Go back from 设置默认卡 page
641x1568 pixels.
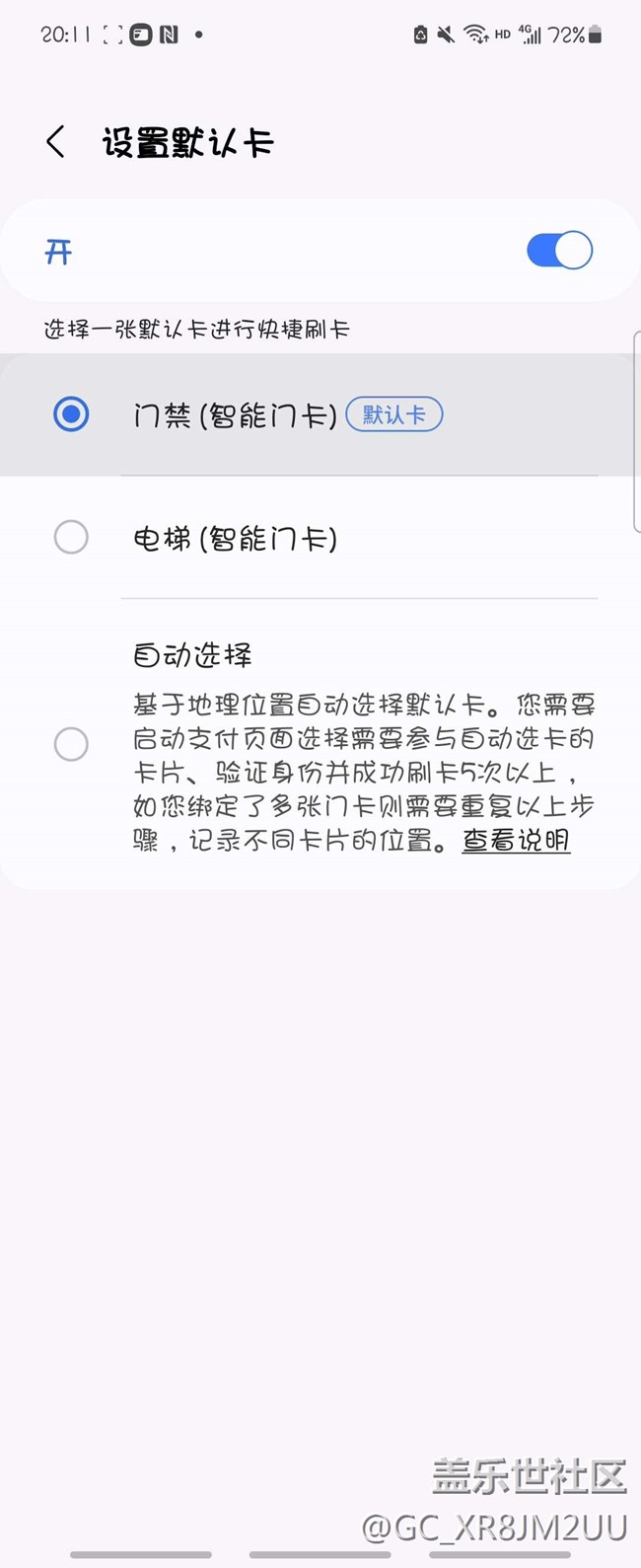tap(56, 142)
